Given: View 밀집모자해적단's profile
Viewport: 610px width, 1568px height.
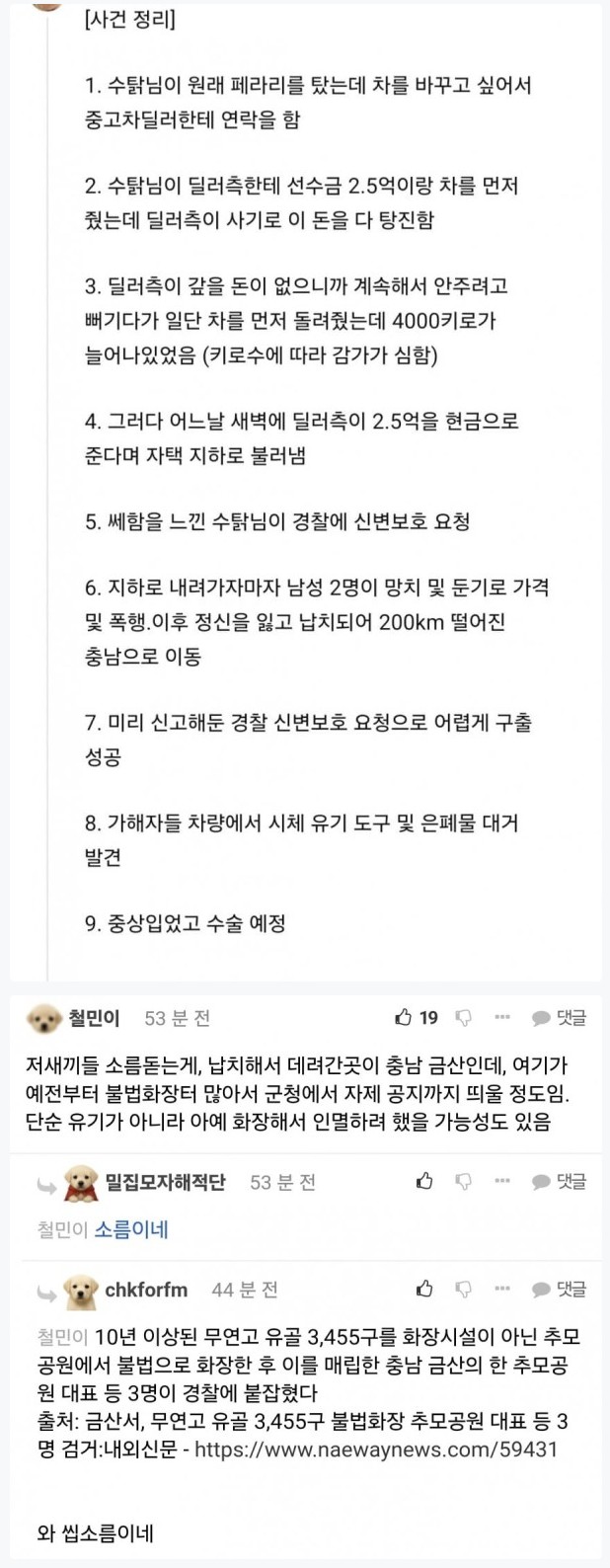Looking at the screenshot, I should pyautogui.click(x=165, y=1182).
